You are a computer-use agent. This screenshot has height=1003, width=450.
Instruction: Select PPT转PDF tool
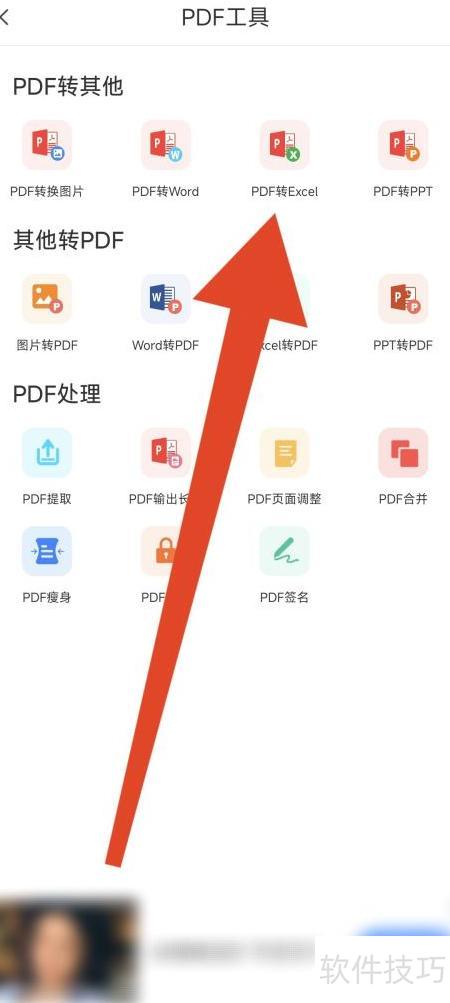click(x=403, y=312)
